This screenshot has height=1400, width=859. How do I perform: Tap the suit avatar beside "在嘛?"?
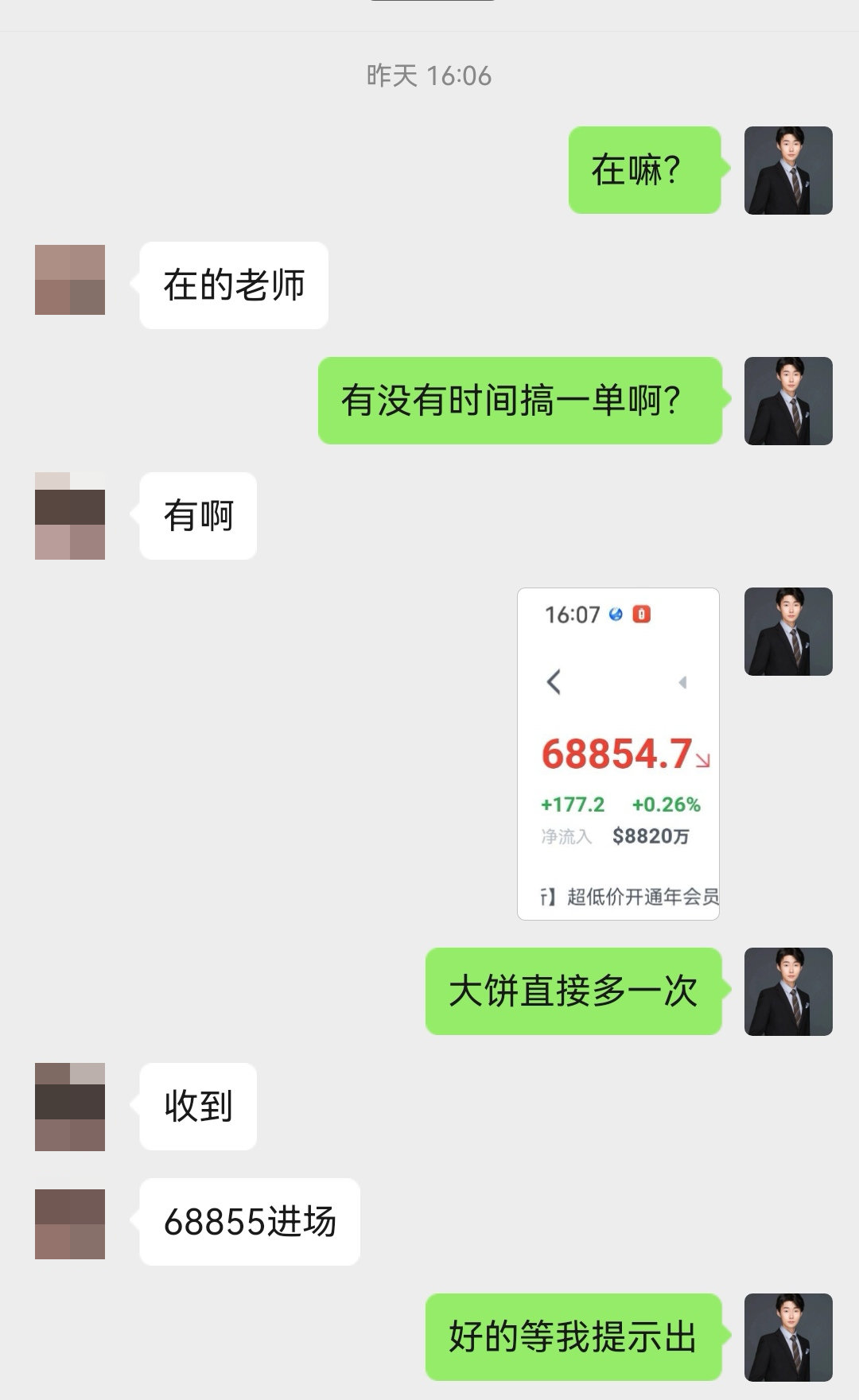tap(788, 170)
